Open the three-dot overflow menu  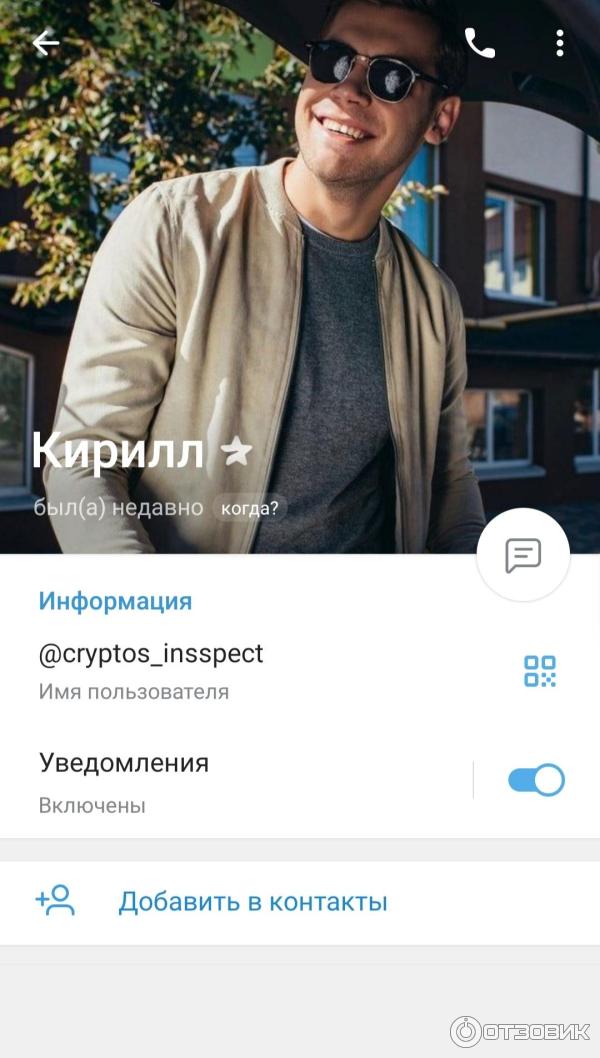coord(559,43)
